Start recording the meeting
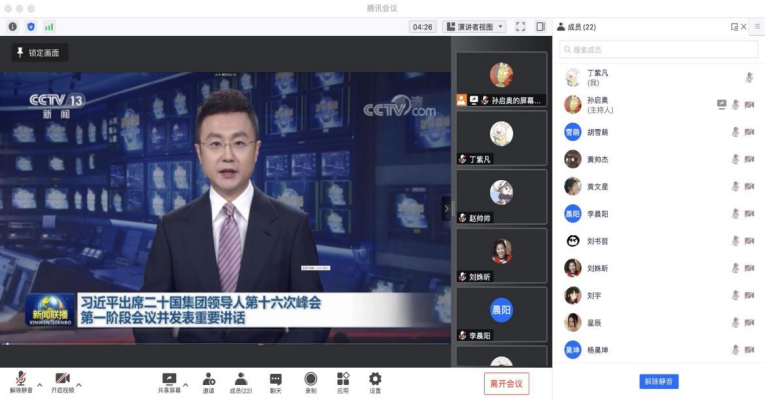Screen dimensions: 765x401 (310, 380)
